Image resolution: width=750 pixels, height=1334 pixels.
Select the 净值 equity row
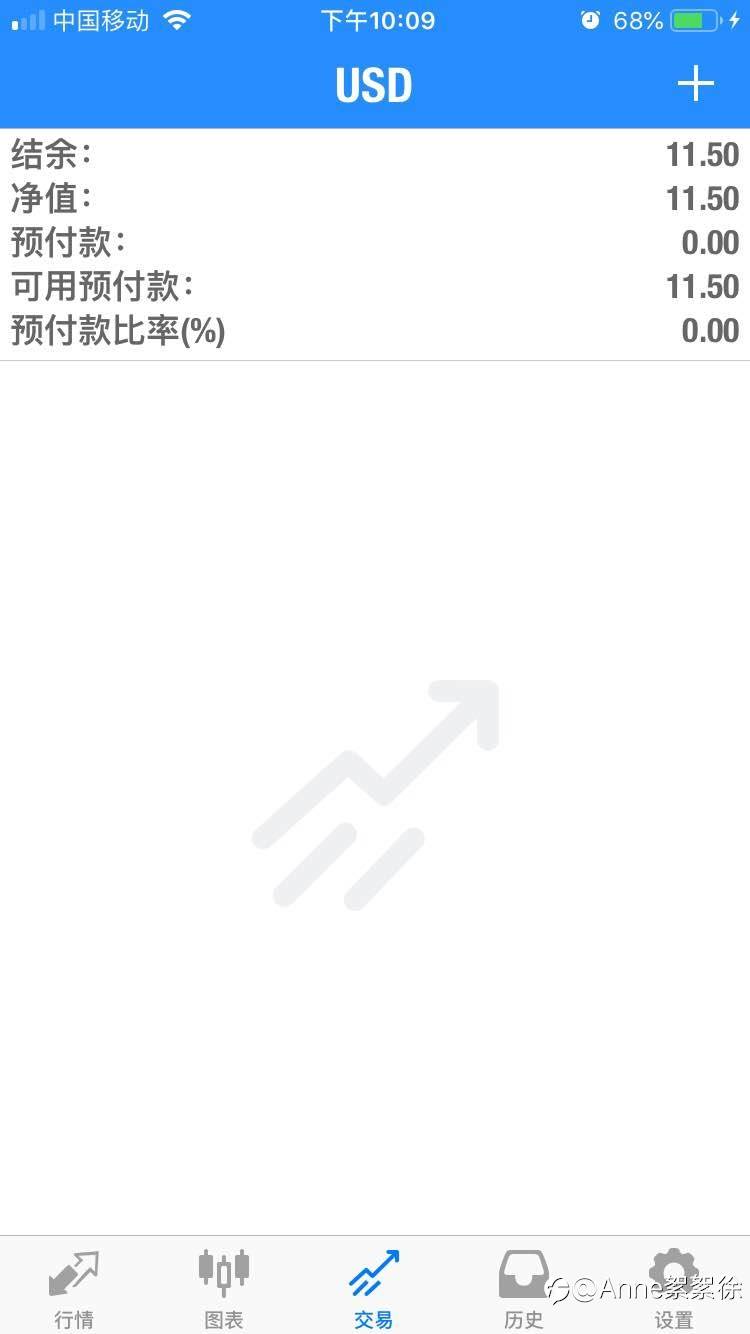[x=375, y=198]
